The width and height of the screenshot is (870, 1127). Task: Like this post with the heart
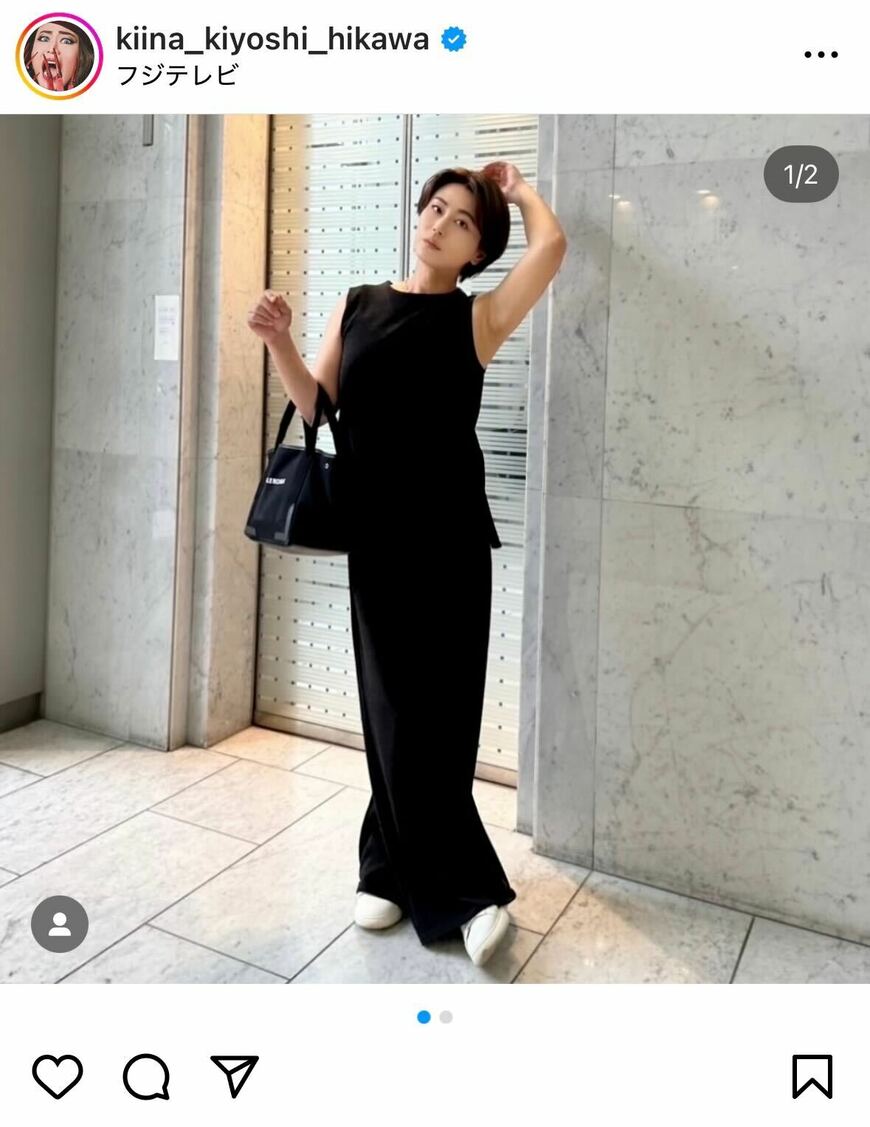click(x=58, y=1076)
